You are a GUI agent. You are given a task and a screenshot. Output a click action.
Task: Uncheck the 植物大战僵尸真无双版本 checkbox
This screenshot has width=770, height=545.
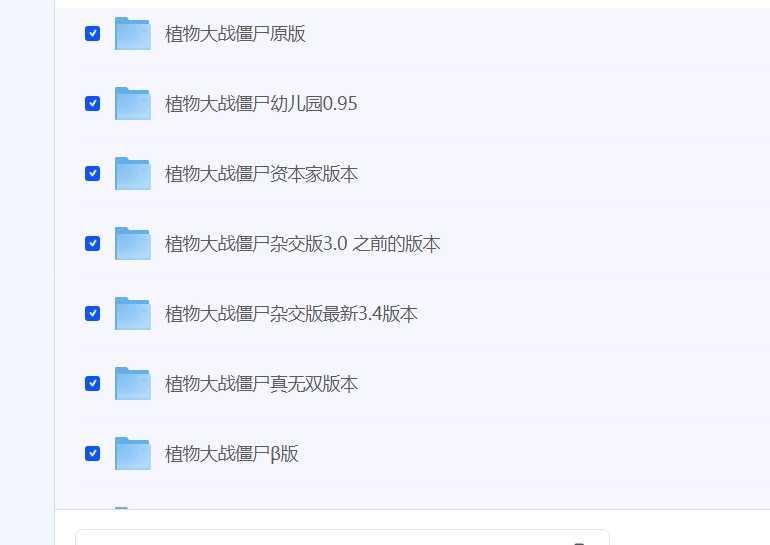[x=93, y=383]
